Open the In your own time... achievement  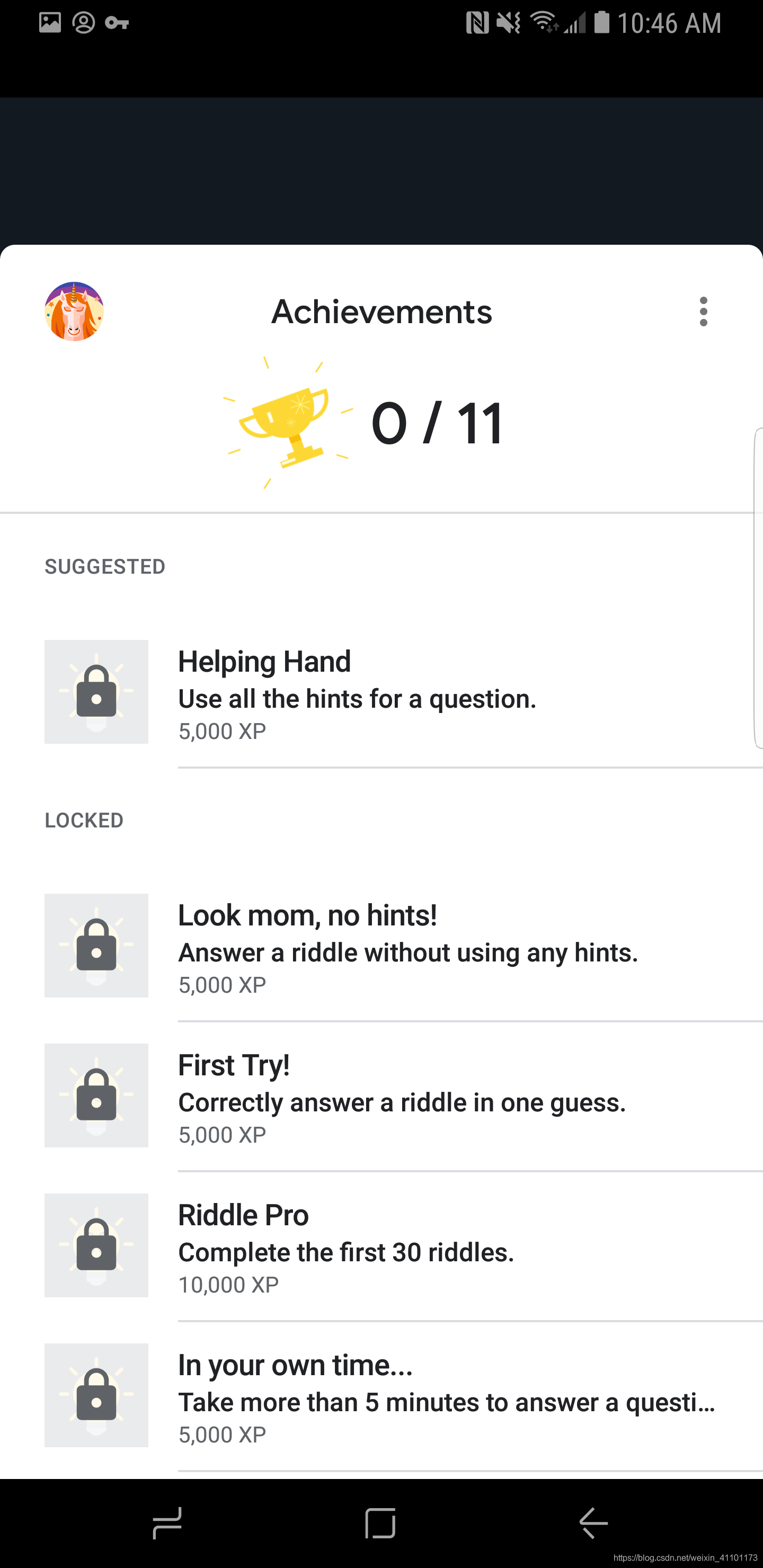[381, 1395]
